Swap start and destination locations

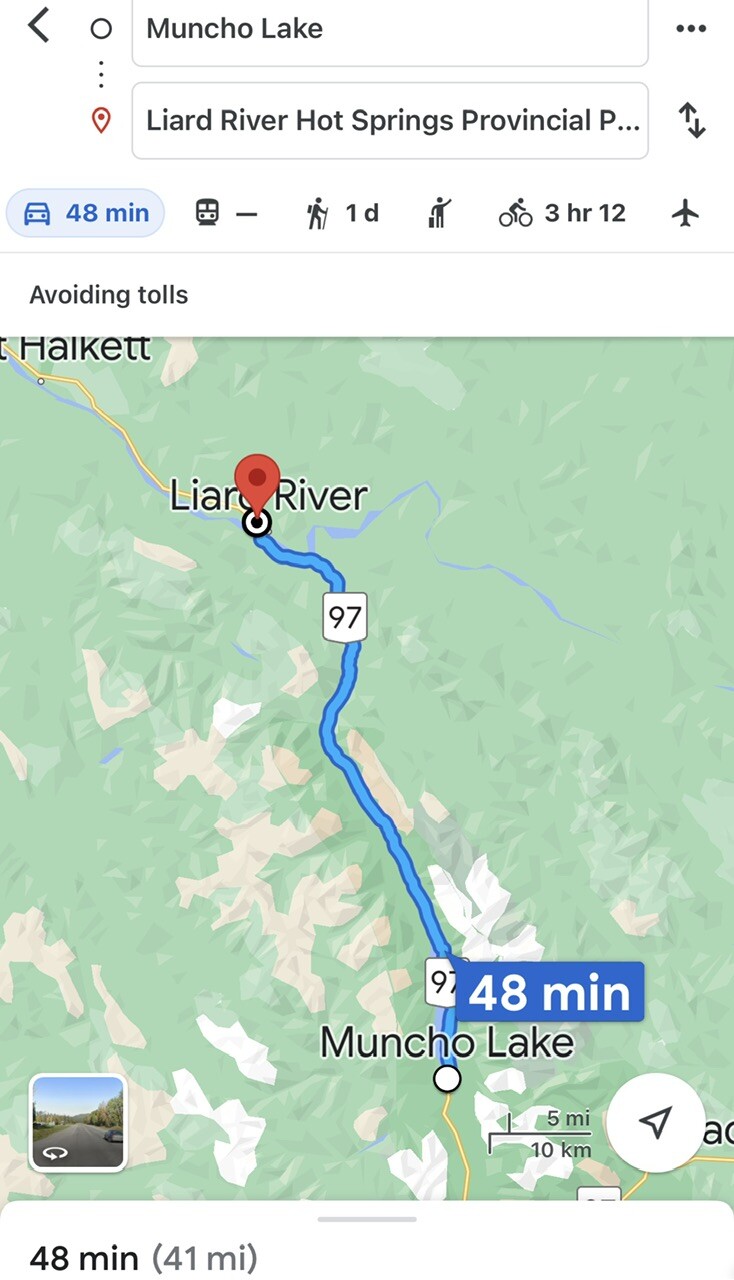tap(692, 121)
